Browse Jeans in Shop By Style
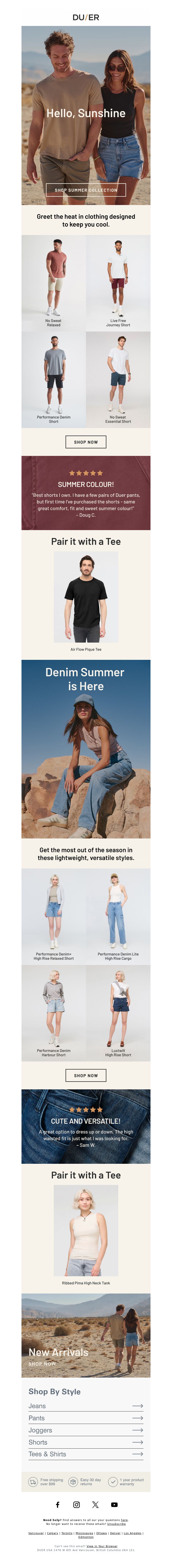This screenshot has height=1568, width=172. pos(85,1406)
